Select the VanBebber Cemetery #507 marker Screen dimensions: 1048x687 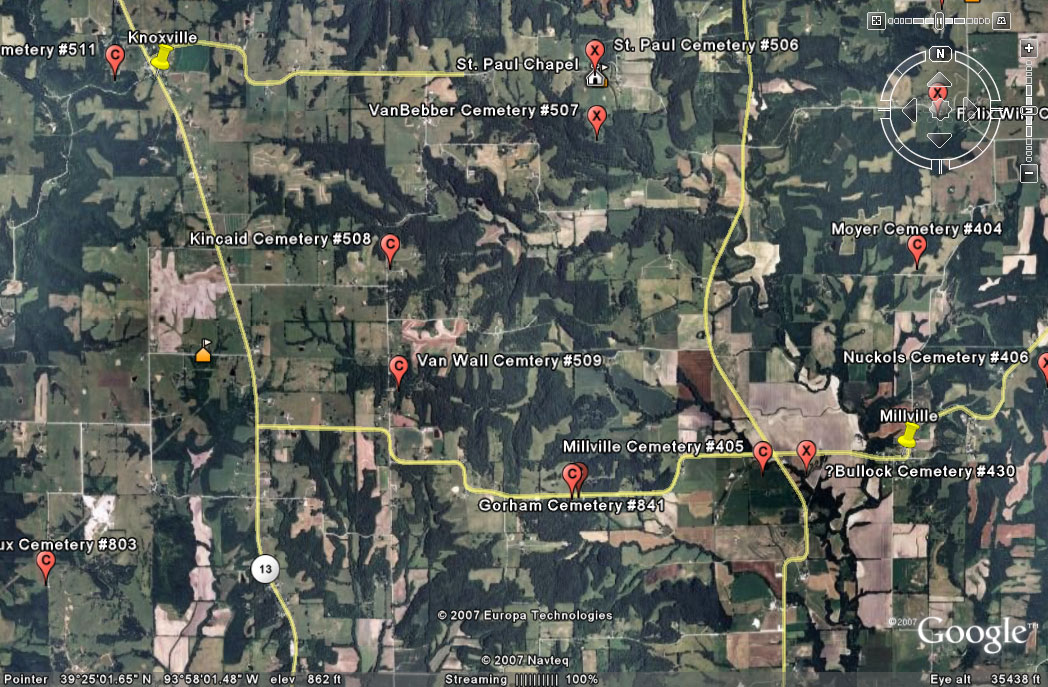[x=597, y=119]
